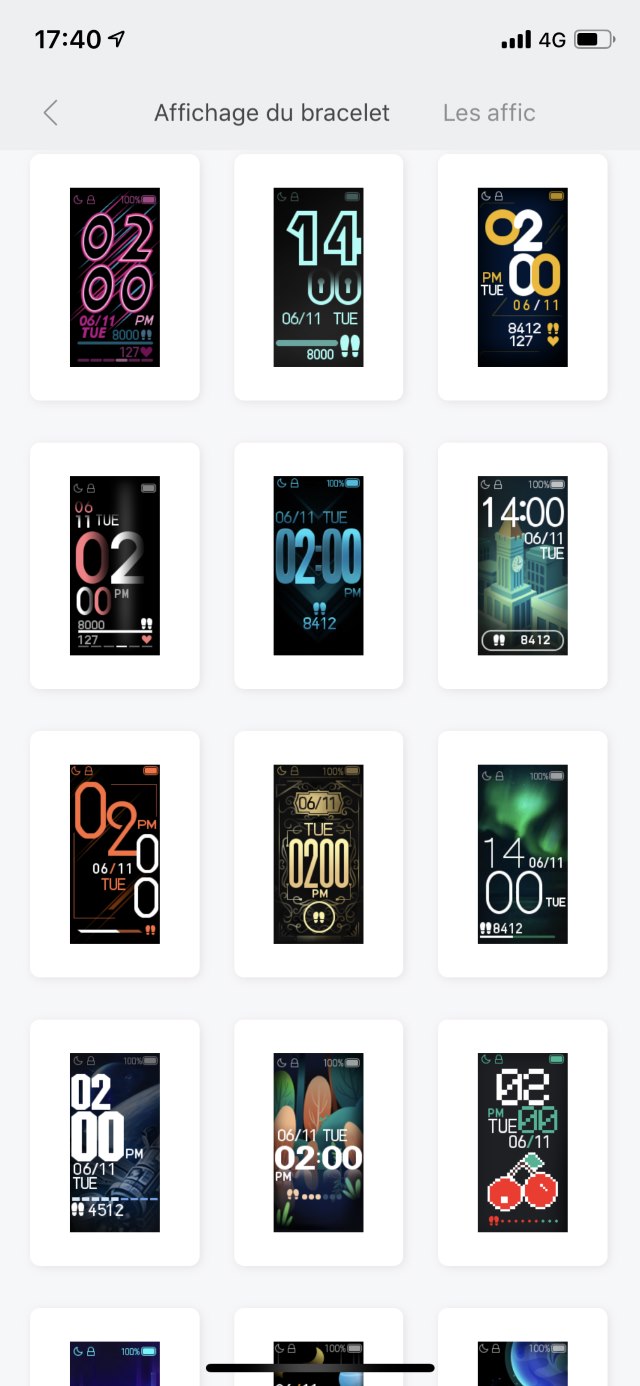Choose the space station 4512 steps watch face
This screenshot has height=1386, width=640.
[115, 1142]
